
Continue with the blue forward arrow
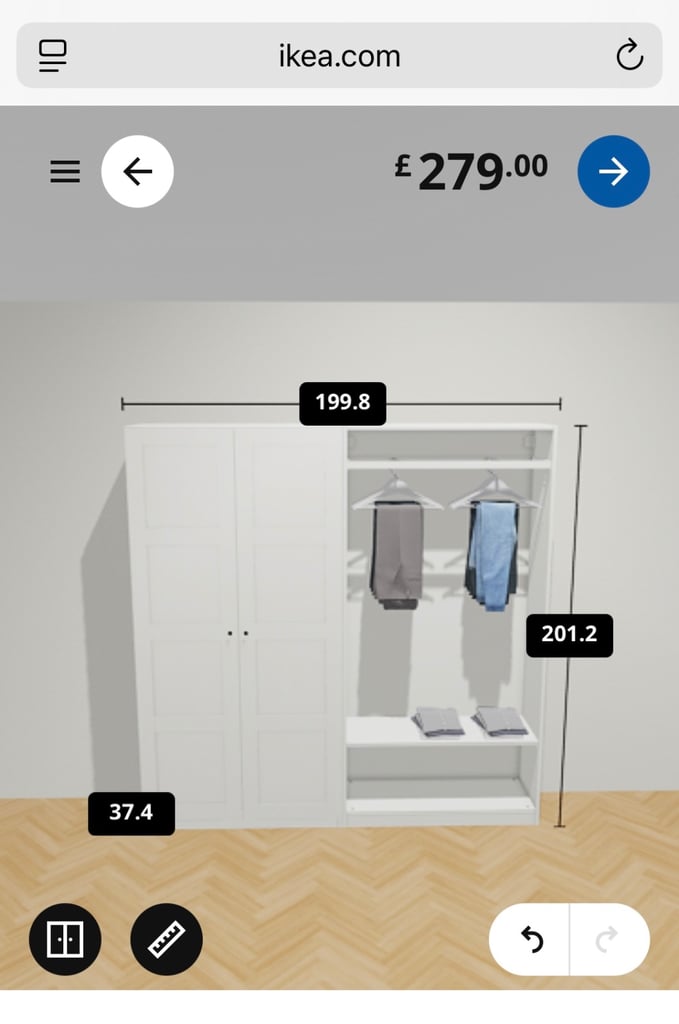[613, 172]
